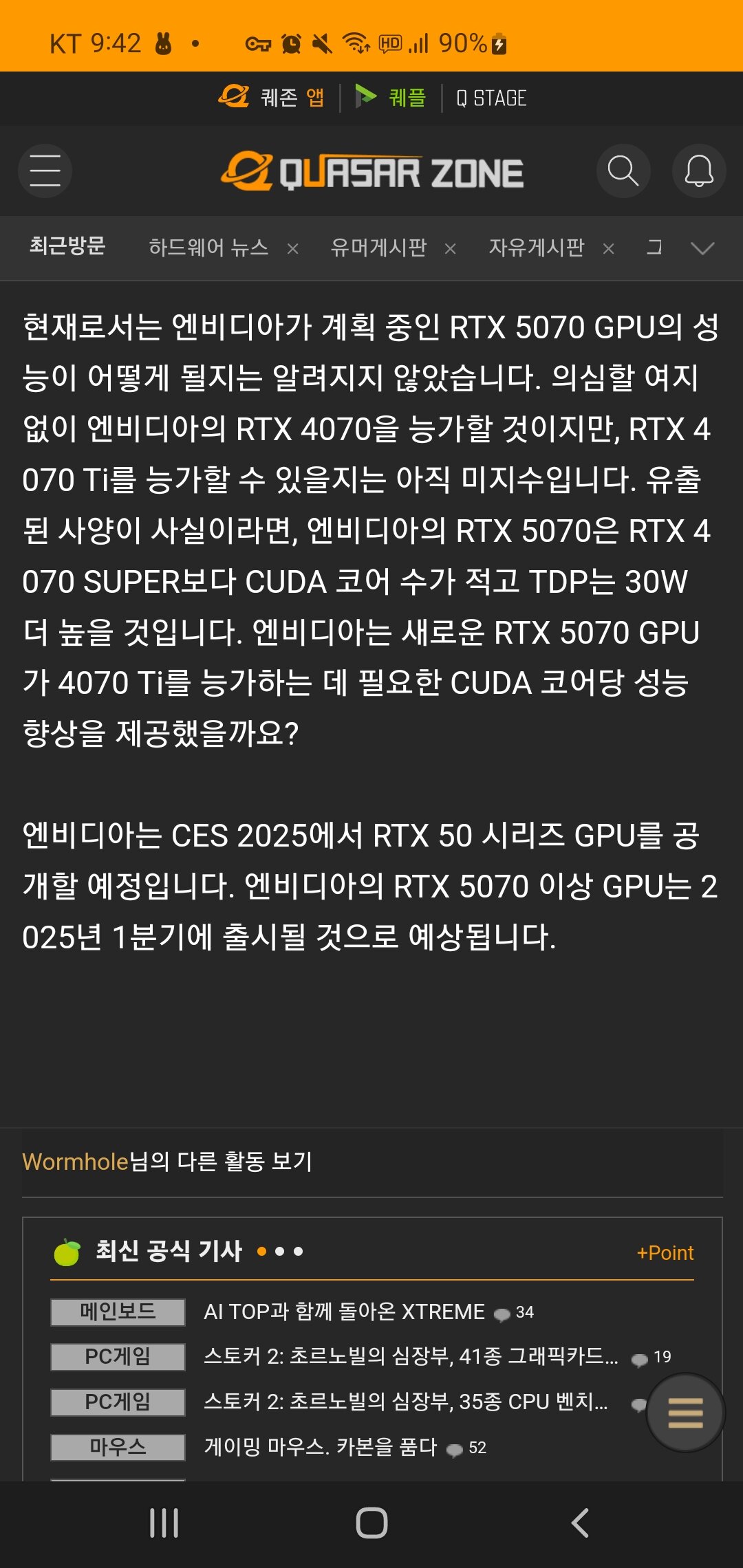Go back using system back button

pos(580,1523)
